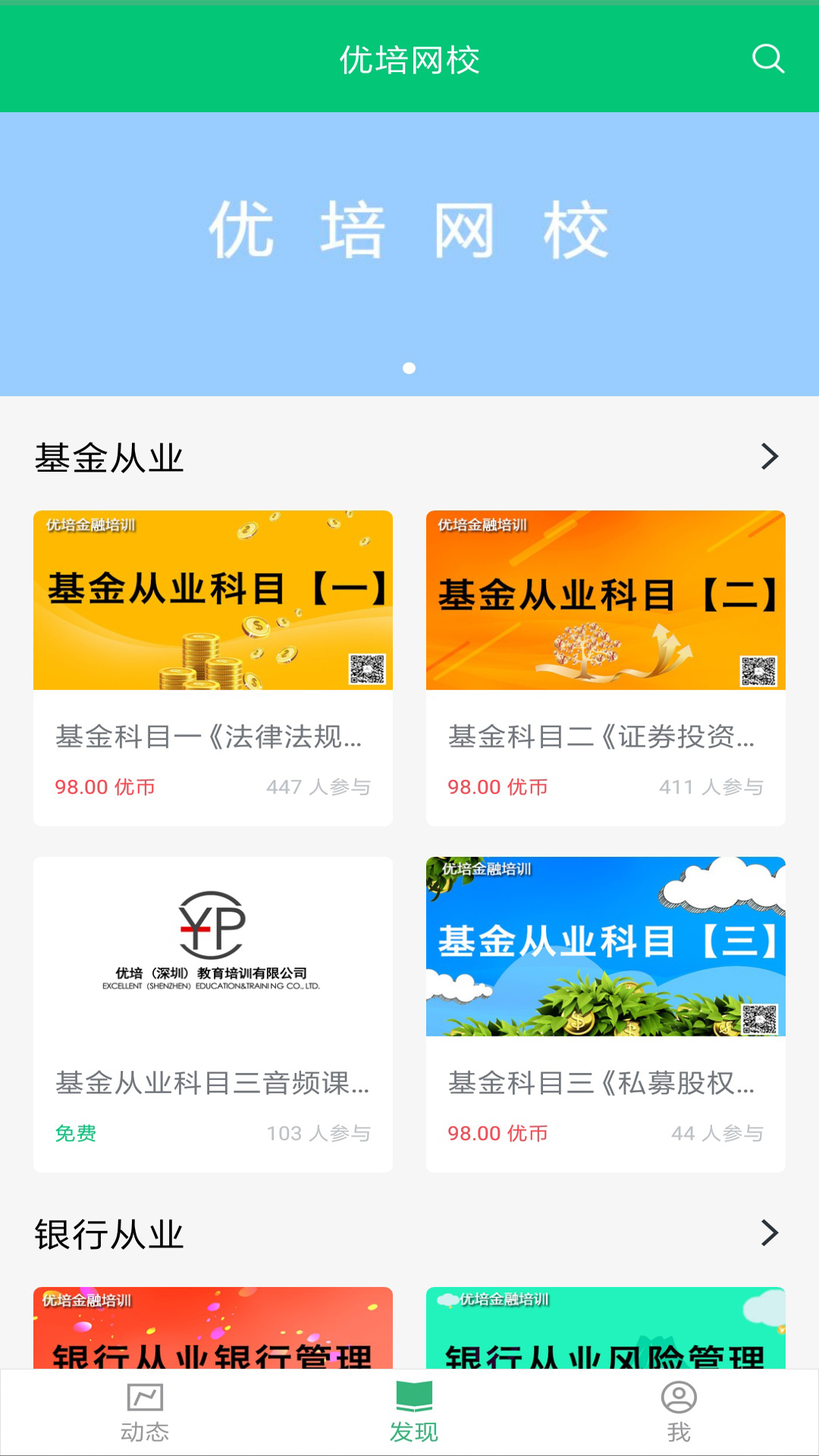
Task: Open the 银行从业风险管理 course card
Action: pos(606,1328)
